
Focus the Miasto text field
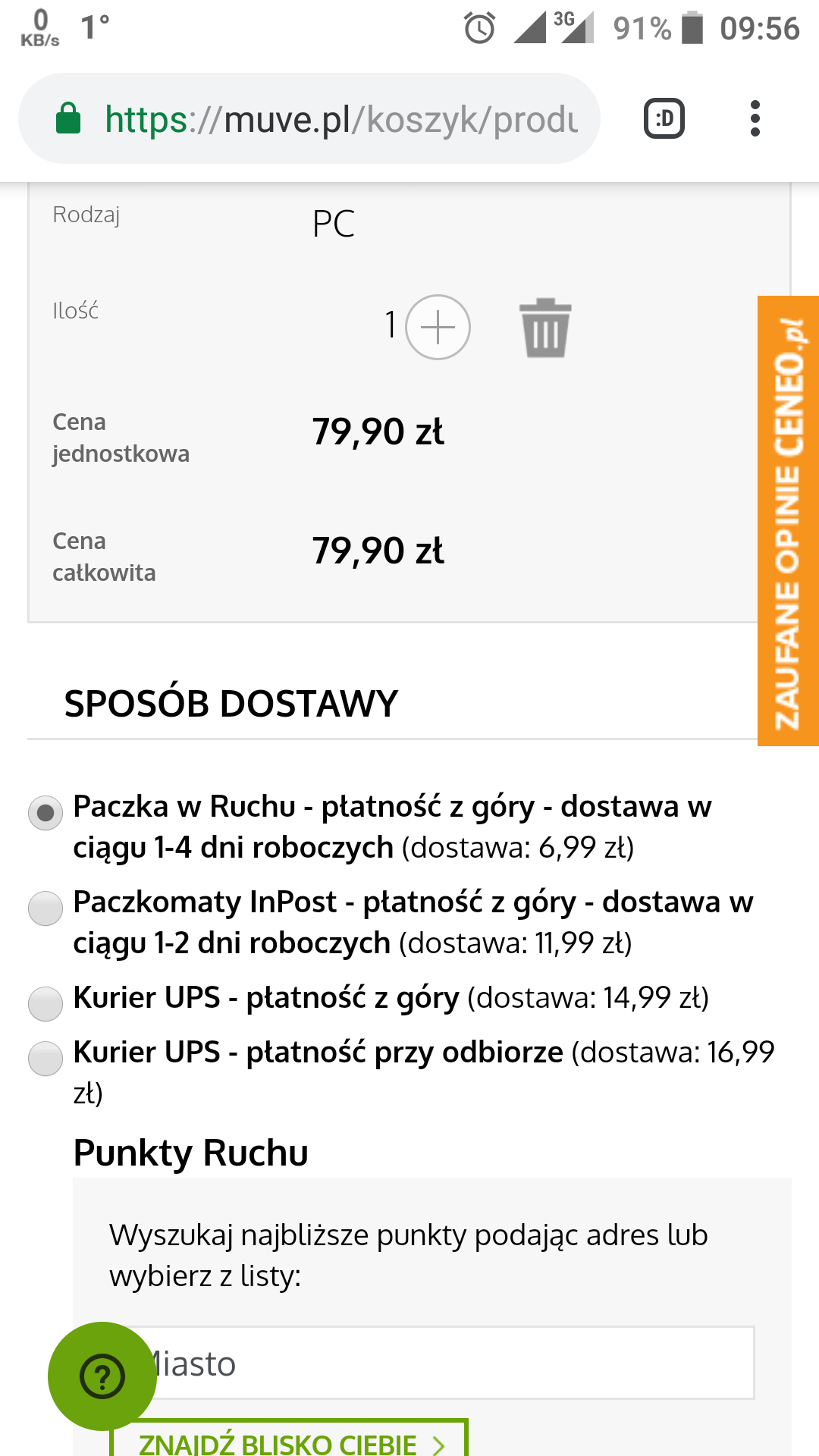coord(432,1363)
